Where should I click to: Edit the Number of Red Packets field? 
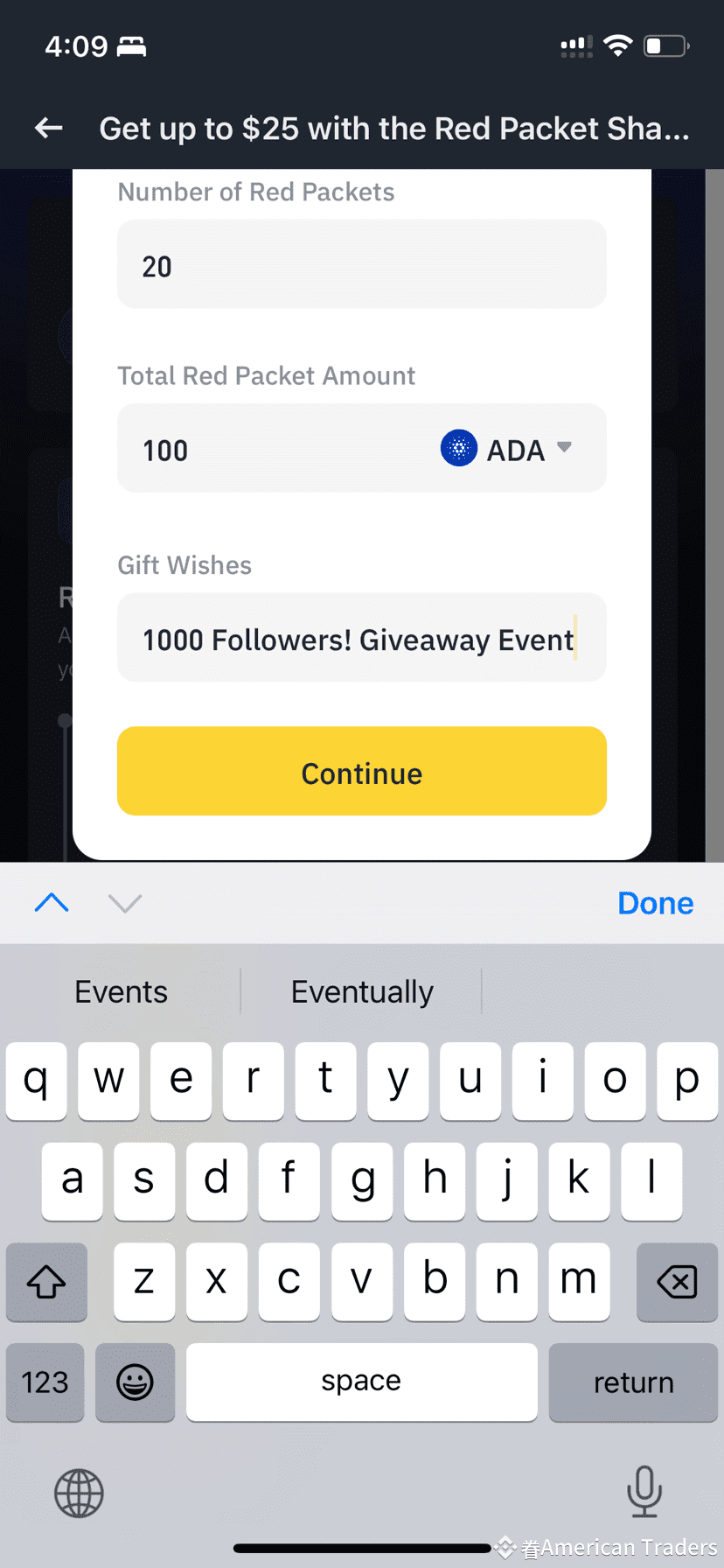click(x=361, y=265)
